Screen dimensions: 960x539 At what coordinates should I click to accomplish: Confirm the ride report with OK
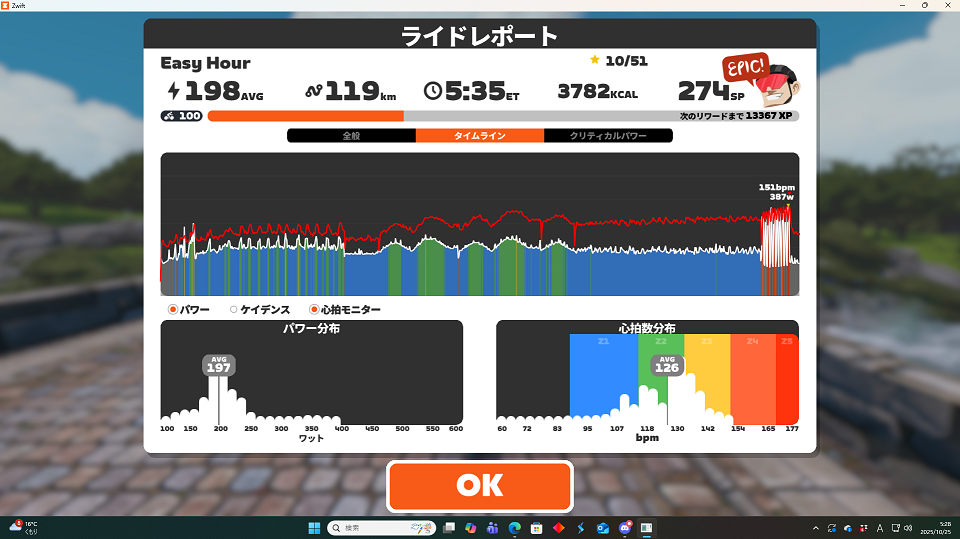pyautogui.click(x=479, y=485)
